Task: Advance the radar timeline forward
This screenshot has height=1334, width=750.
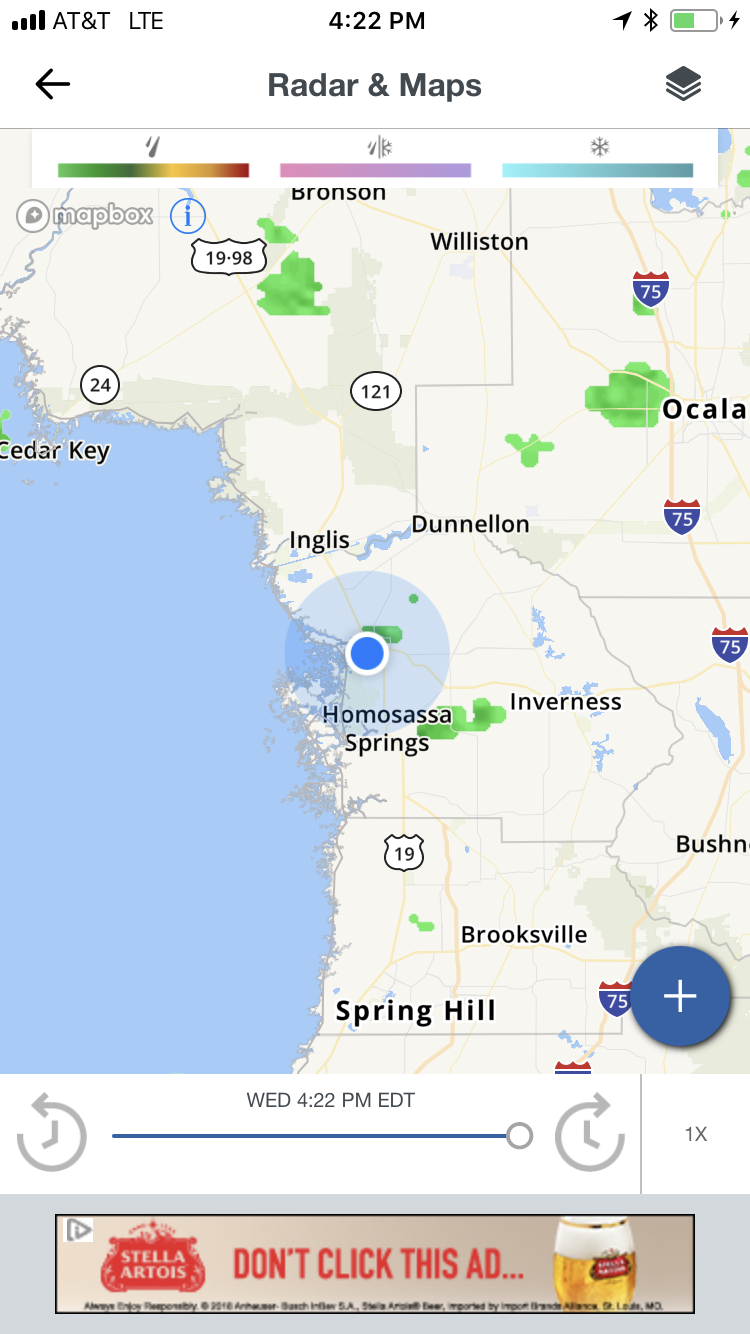Action: coord(589,1134)
